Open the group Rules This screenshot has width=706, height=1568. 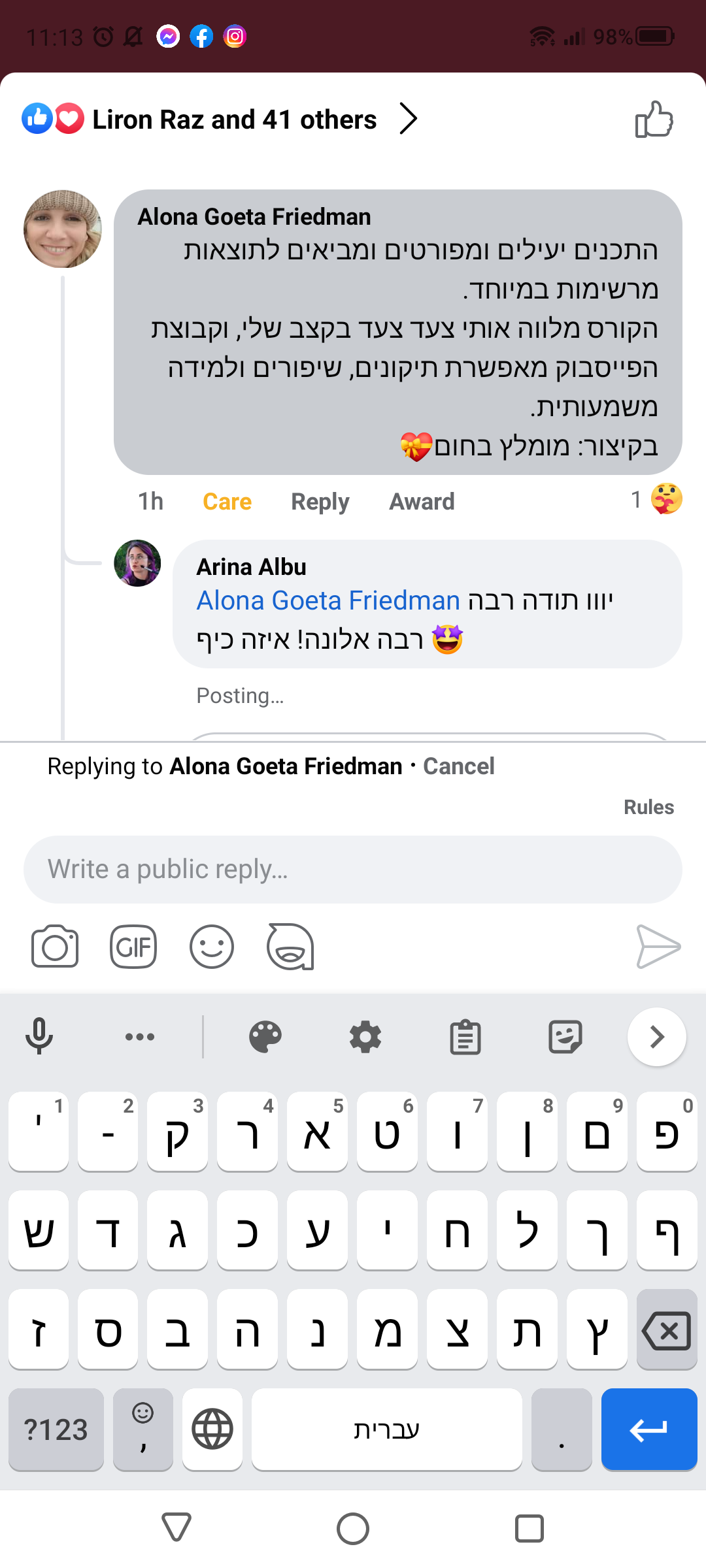[x=648, y=808]
